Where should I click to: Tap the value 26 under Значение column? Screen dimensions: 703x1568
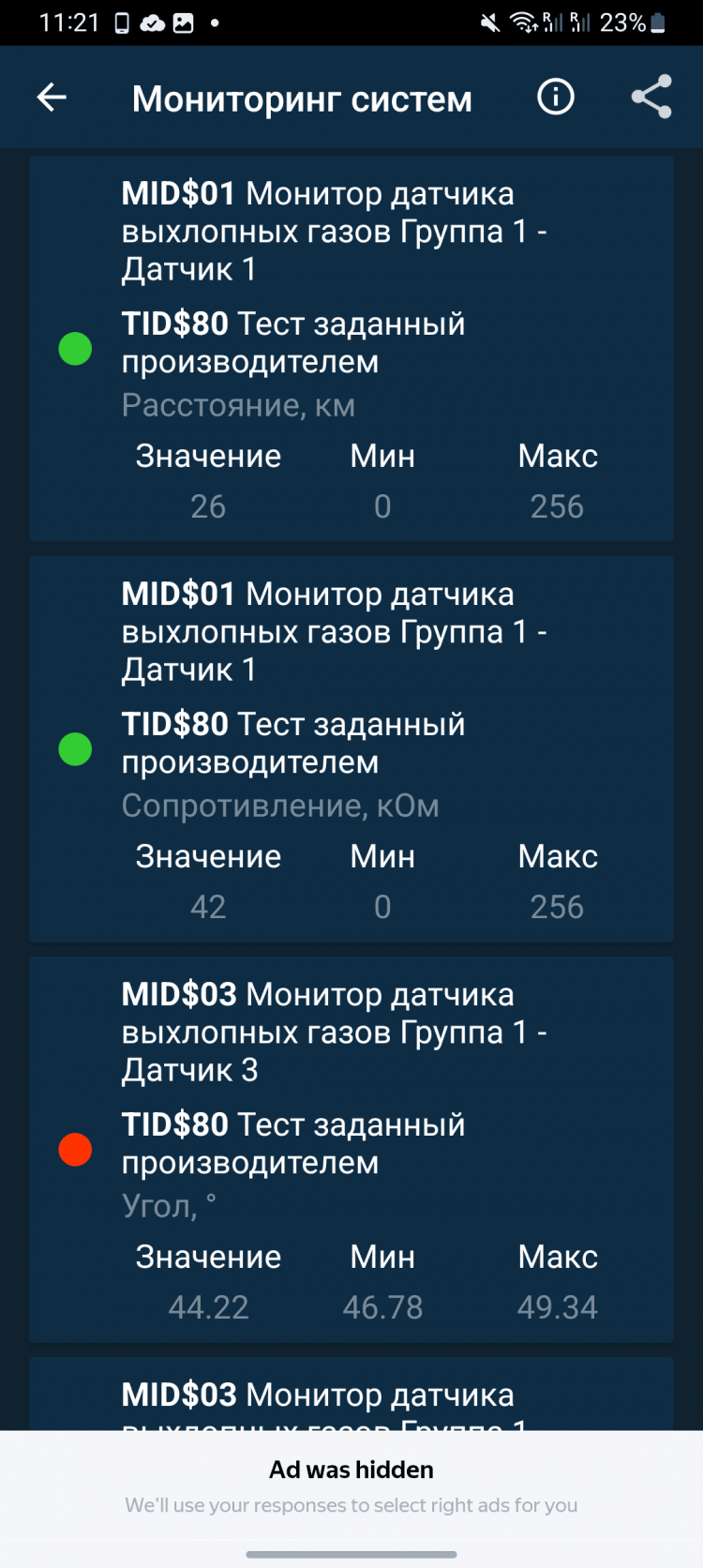pyautogui.click(x=208, y=505)
